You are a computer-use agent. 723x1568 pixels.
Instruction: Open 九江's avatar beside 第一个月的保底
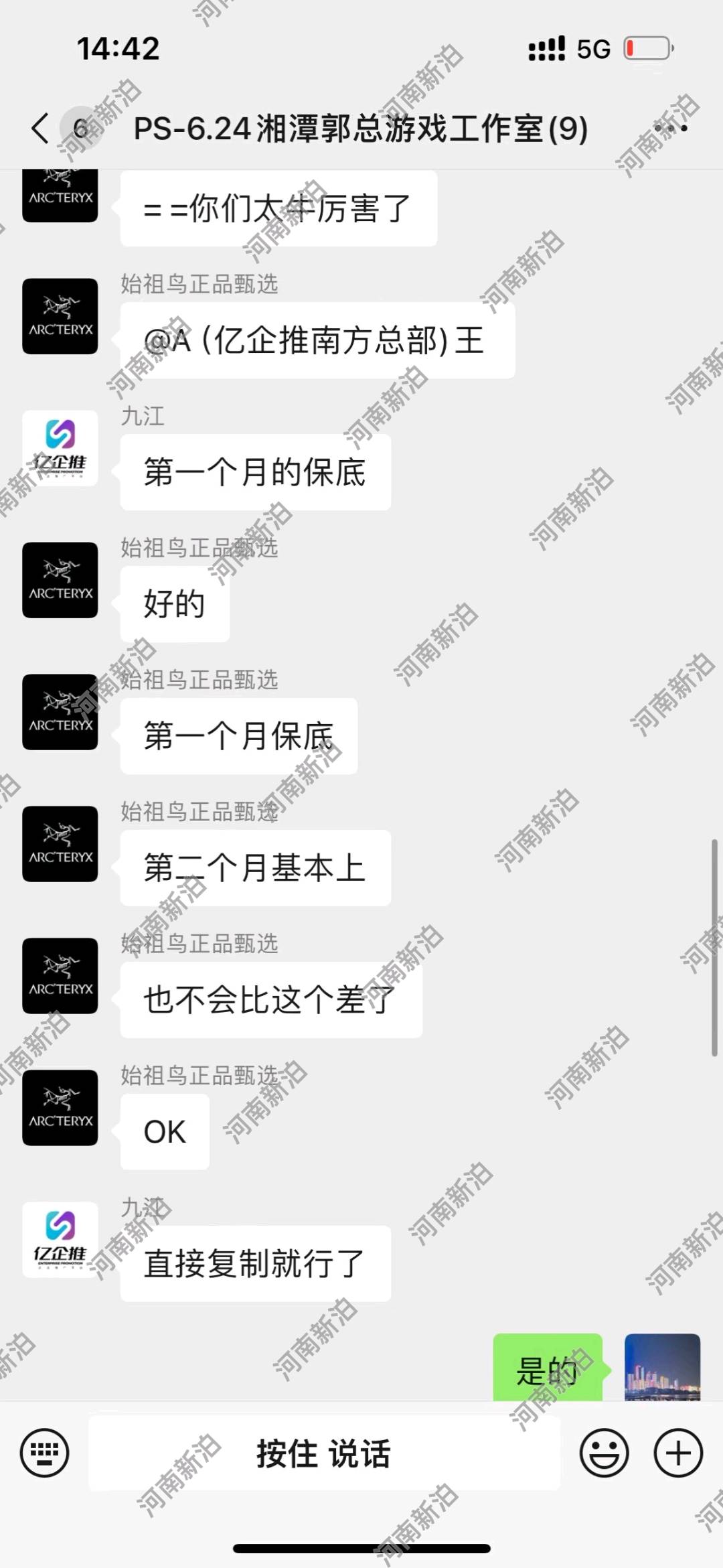click(x=60, y=448)
